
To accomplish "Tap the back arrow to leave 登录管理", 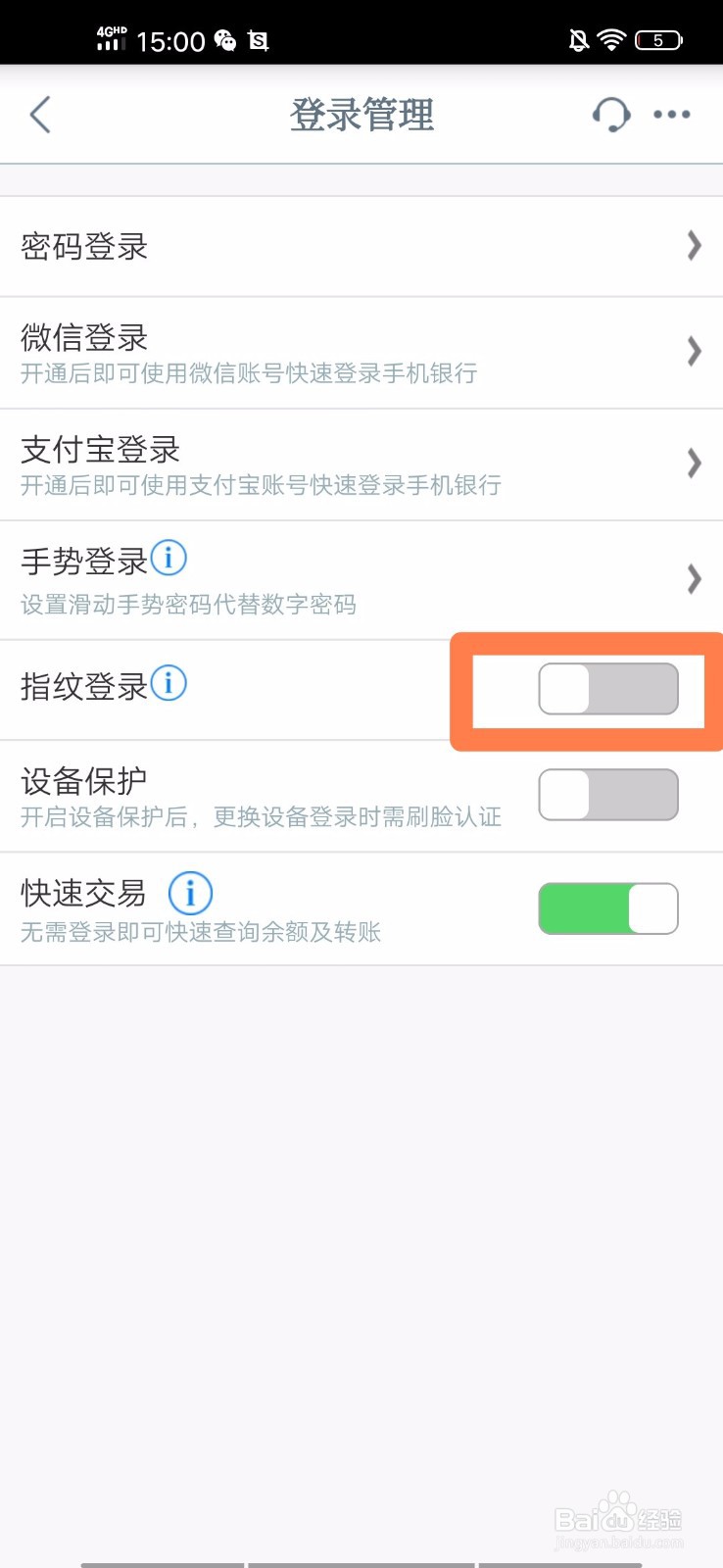I will click(40, 115).
